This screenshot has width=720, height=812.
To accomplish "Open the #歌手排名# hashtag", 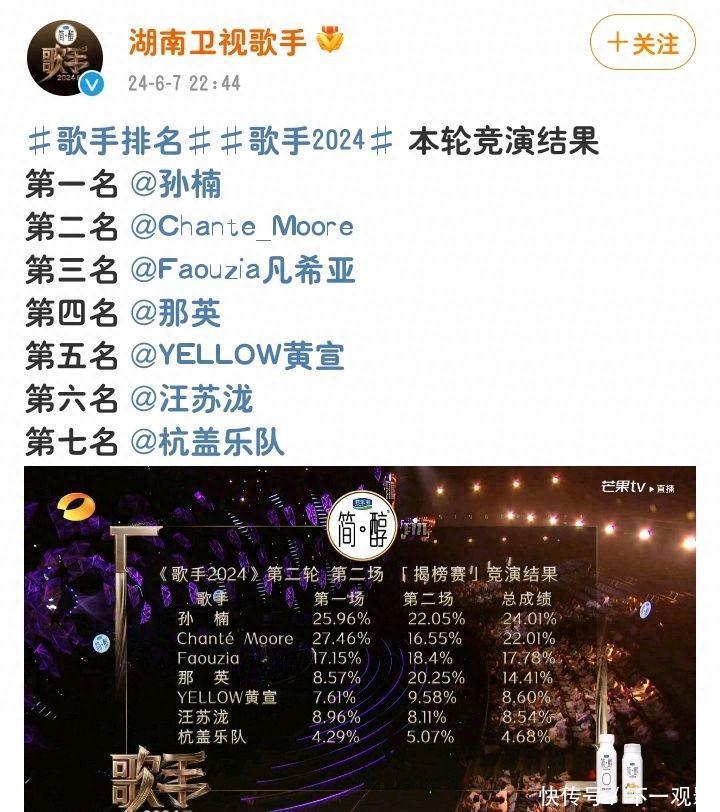I will pyautogui.click(x=117, y=141).
